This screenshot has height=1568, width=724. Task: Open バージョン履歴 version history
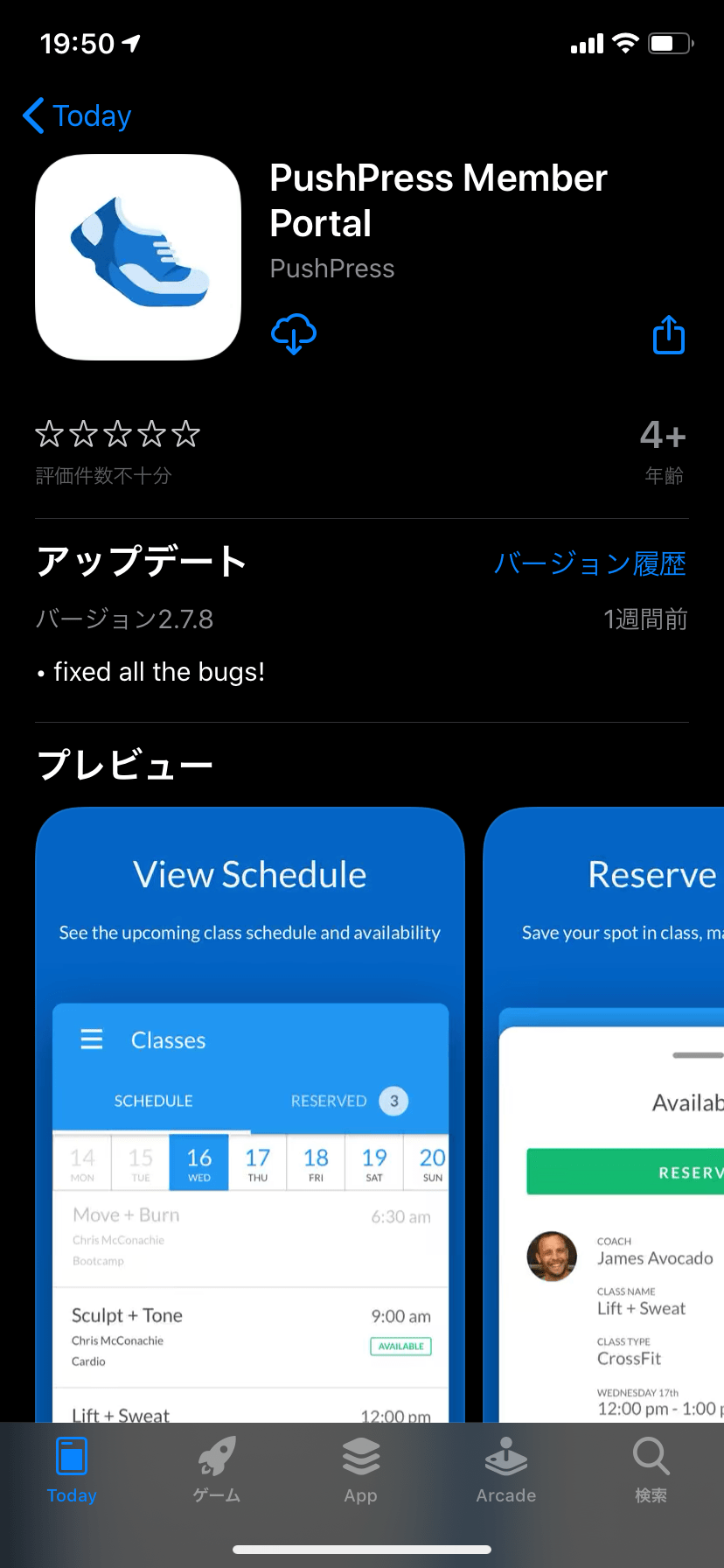[x=589, y=563]
